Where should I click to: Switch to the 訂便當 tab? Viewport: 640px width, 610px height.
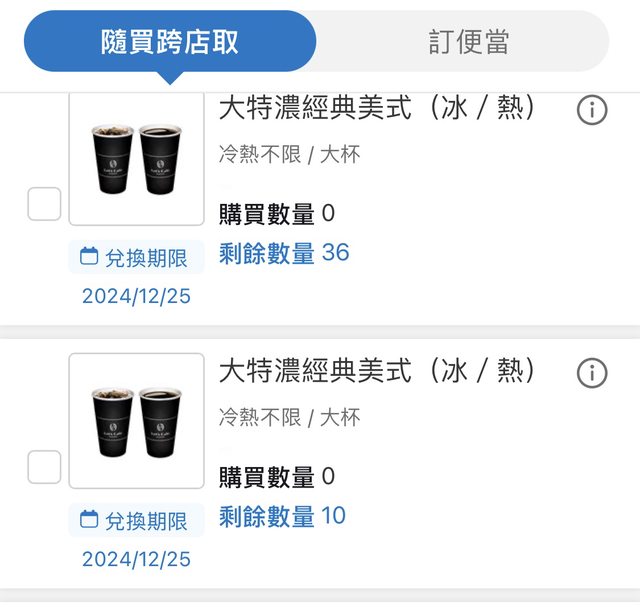tap(468, 42)
